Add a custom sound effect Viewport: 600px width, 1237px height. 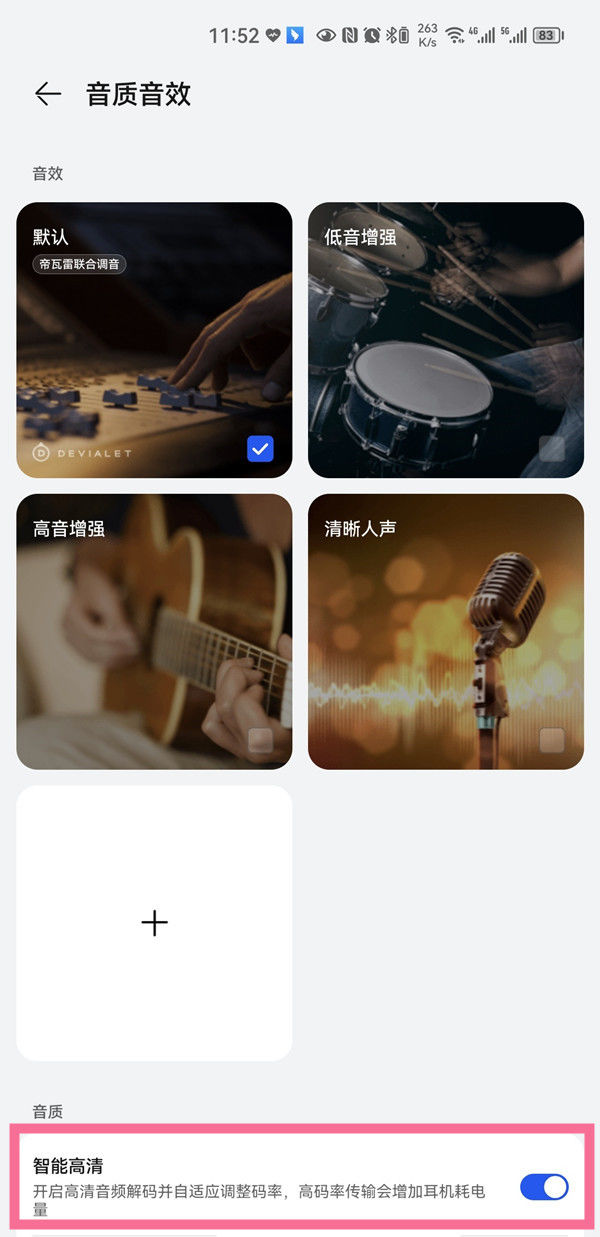[x=154, y=922]
